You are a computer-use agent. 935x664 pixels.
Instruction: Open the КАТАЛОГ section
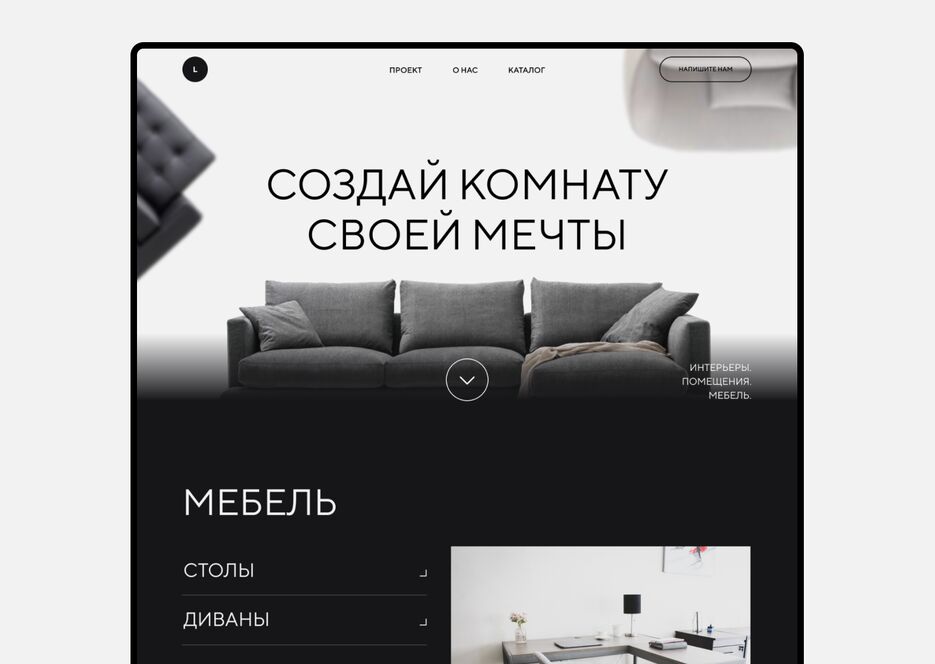tap(526, 70)
